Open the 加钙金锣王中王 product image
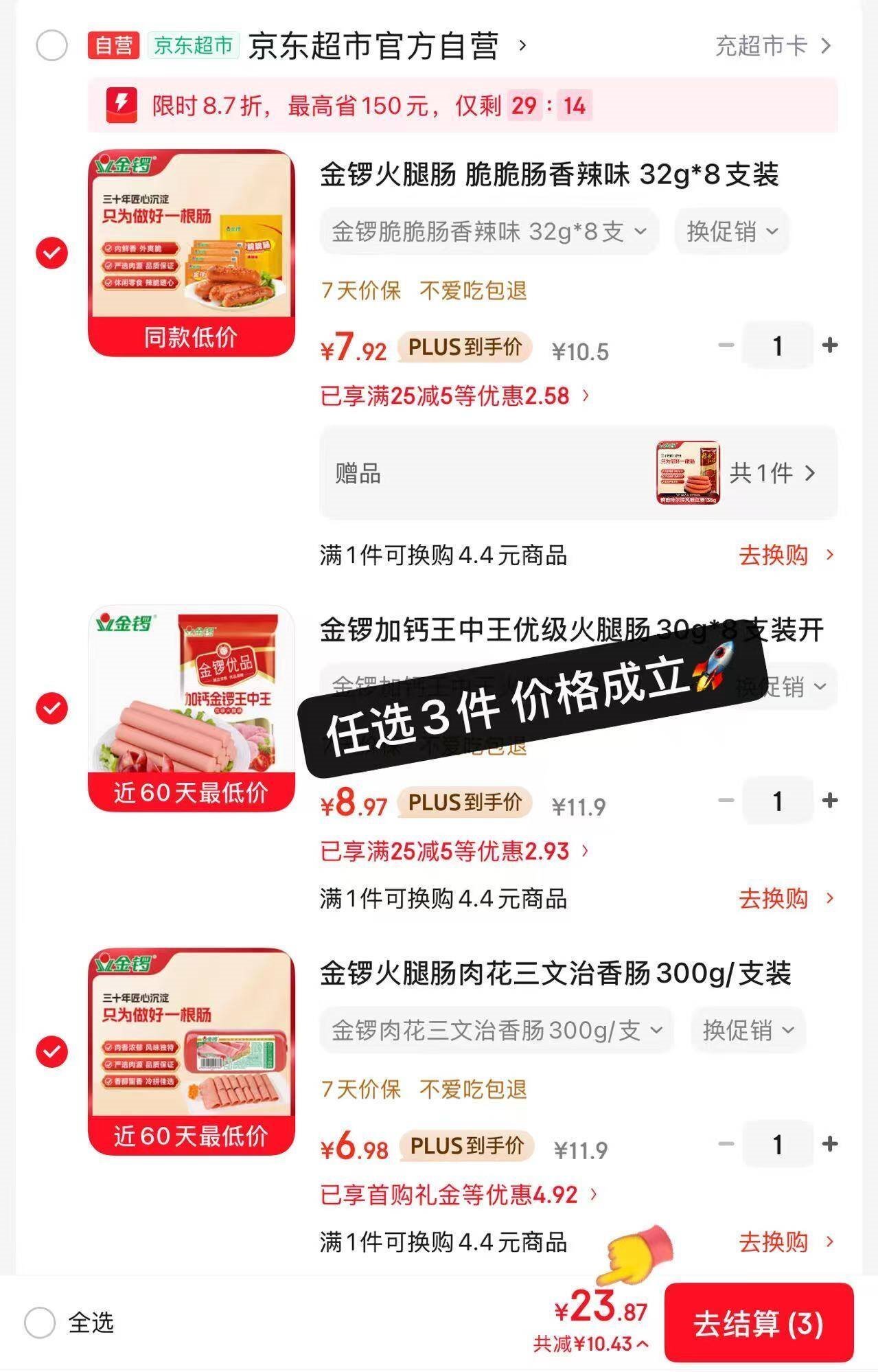 [192, 708]
